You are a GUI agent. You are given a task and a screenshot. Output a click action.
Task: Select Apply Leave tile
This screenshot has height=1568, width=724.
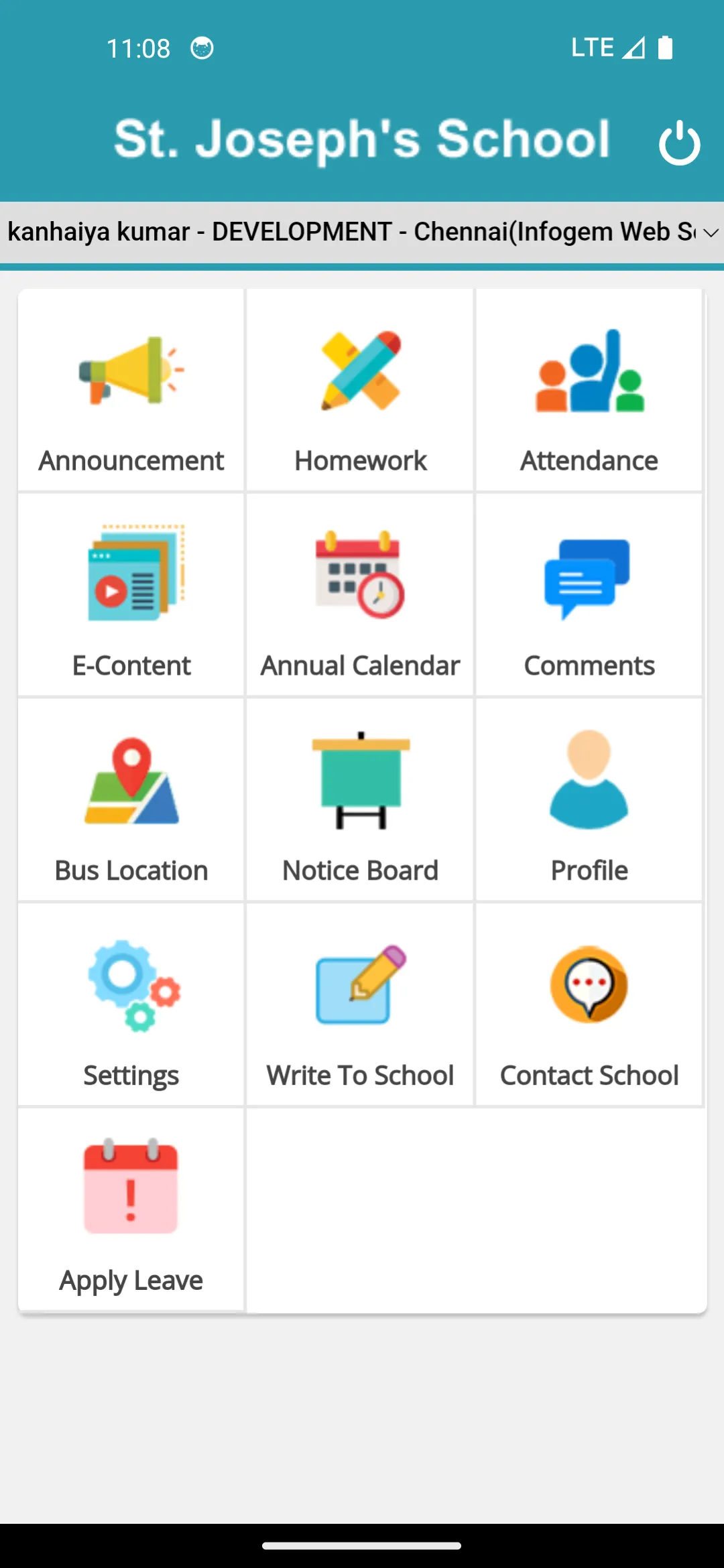click(131, 1210)
